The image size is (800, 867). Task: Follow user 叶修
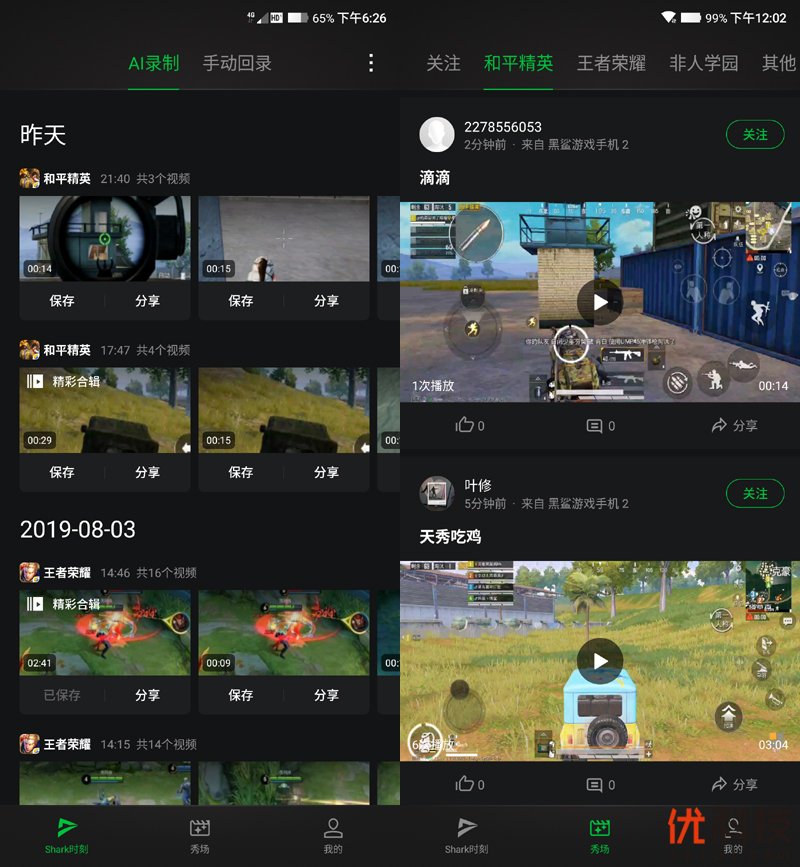[755, 494]
